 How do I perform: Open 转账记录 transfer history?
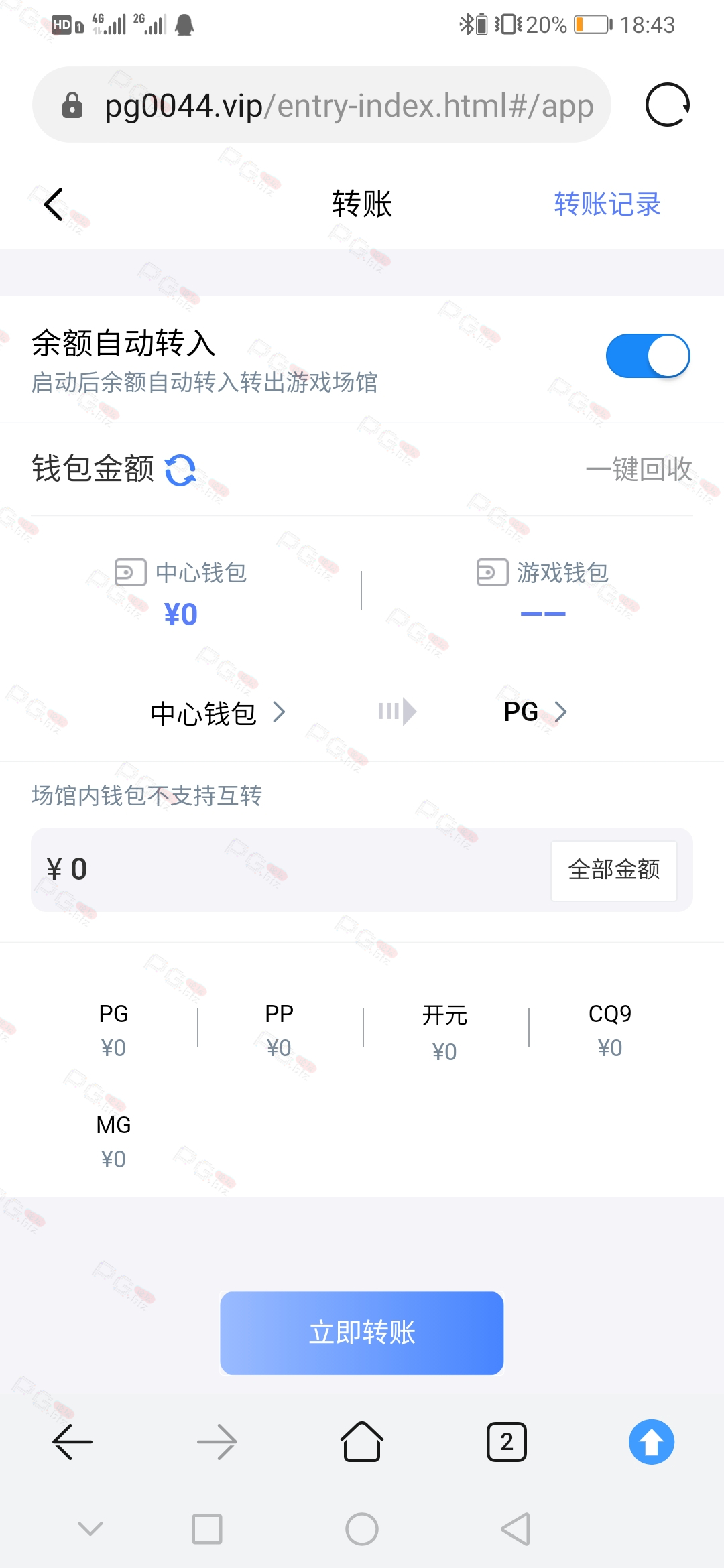pos(607,204)
